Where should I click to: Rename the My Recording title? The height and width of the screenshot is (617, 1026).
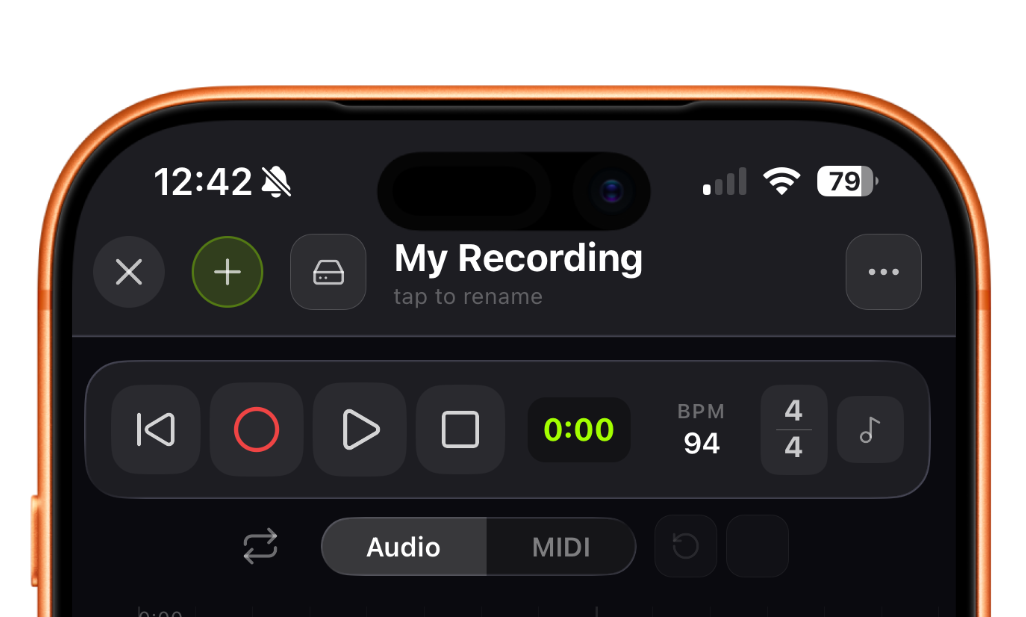pos(518,259)
